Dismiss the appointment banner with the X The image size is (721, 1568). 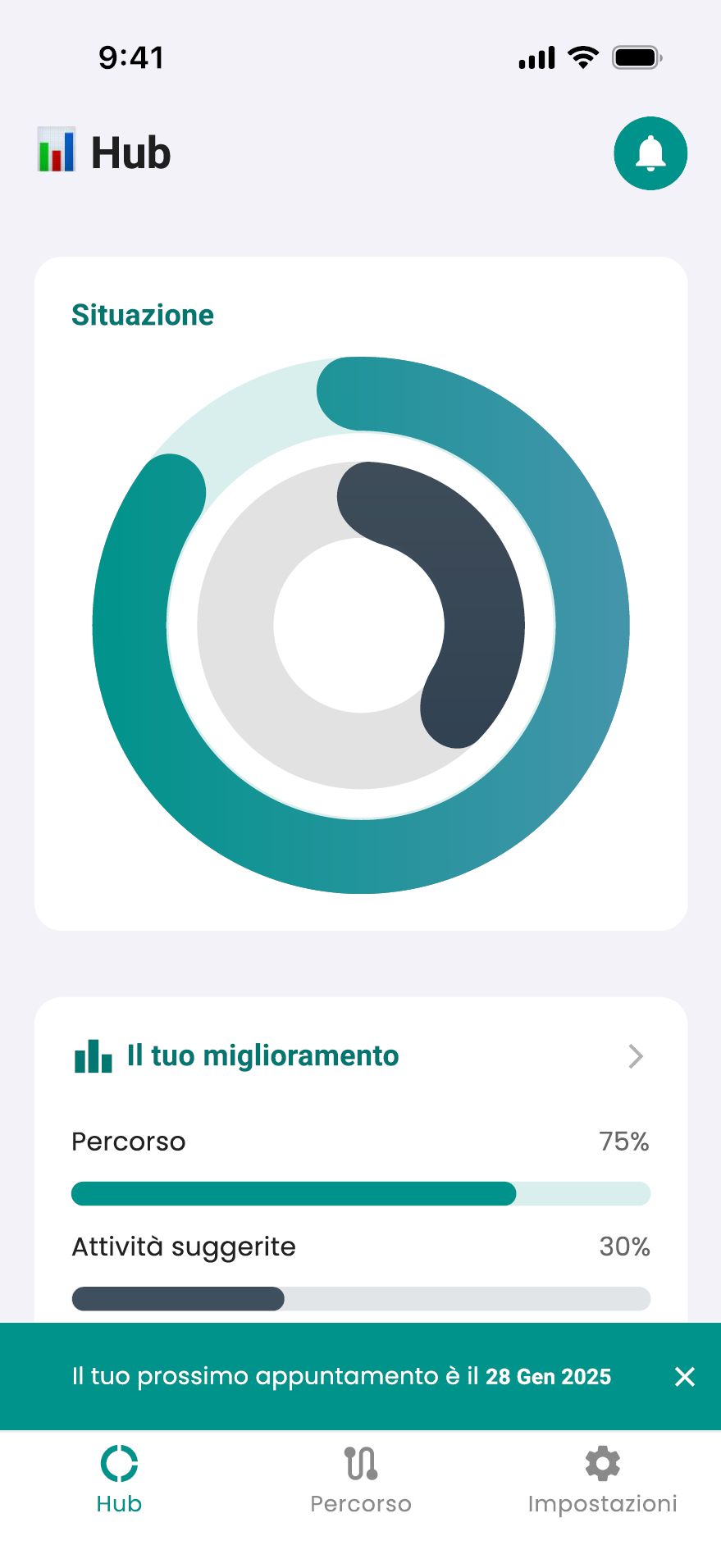coord(685,1377)
